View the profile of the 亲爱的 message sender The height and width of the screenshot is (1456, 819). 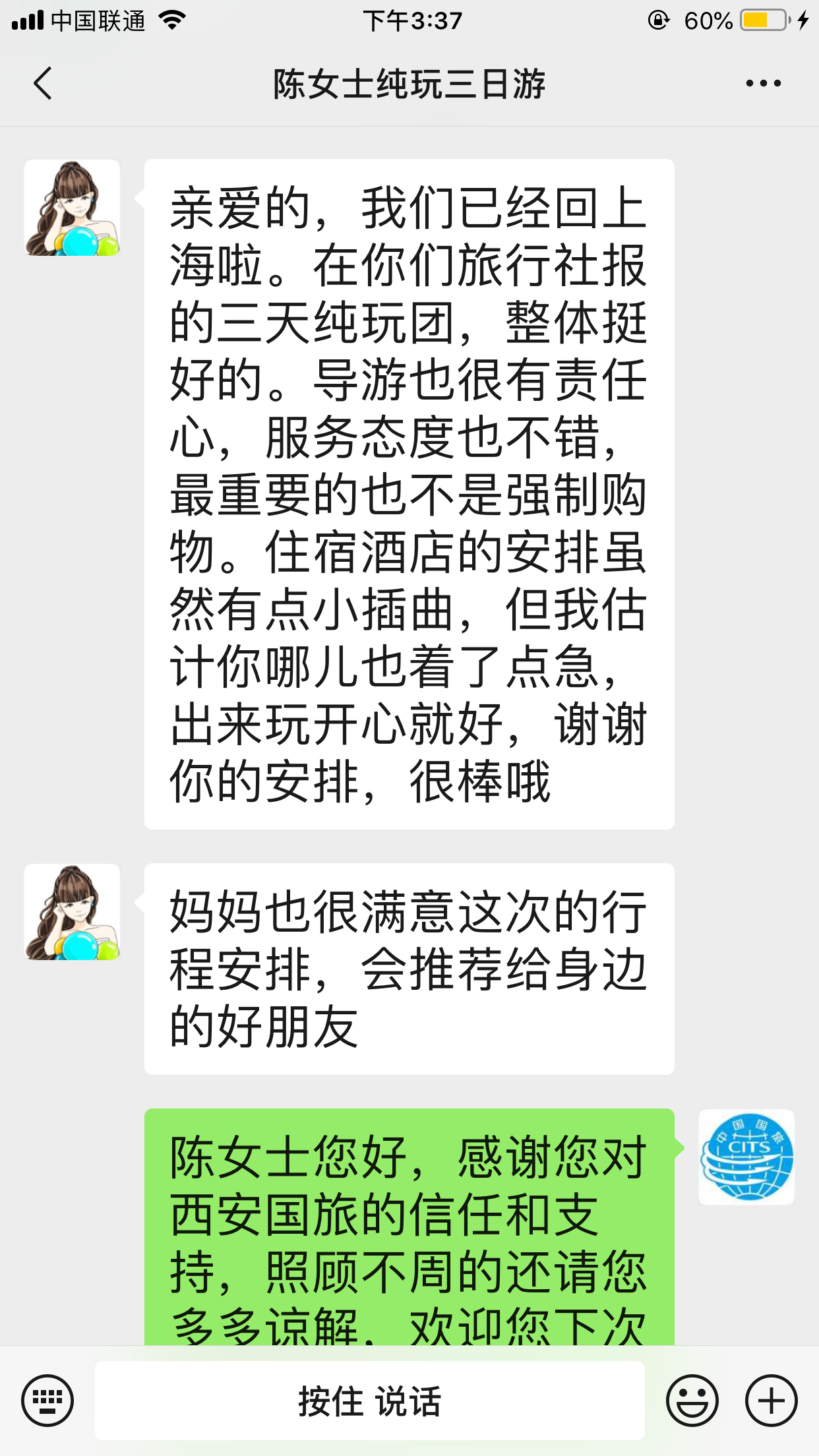coord(73,208)
